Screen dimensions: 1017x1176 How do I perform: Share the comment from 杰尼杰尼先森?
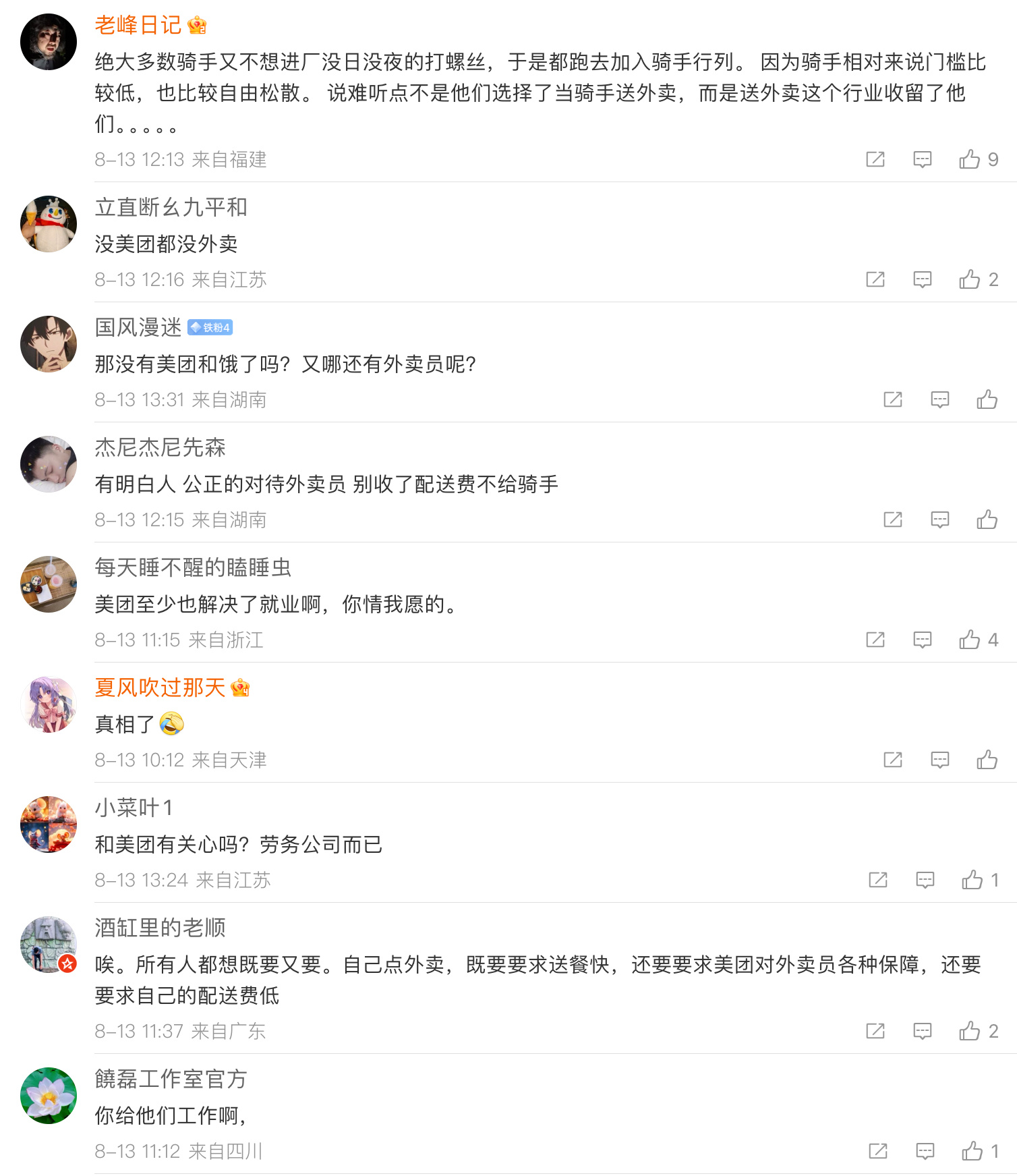(x=892, y=520)
